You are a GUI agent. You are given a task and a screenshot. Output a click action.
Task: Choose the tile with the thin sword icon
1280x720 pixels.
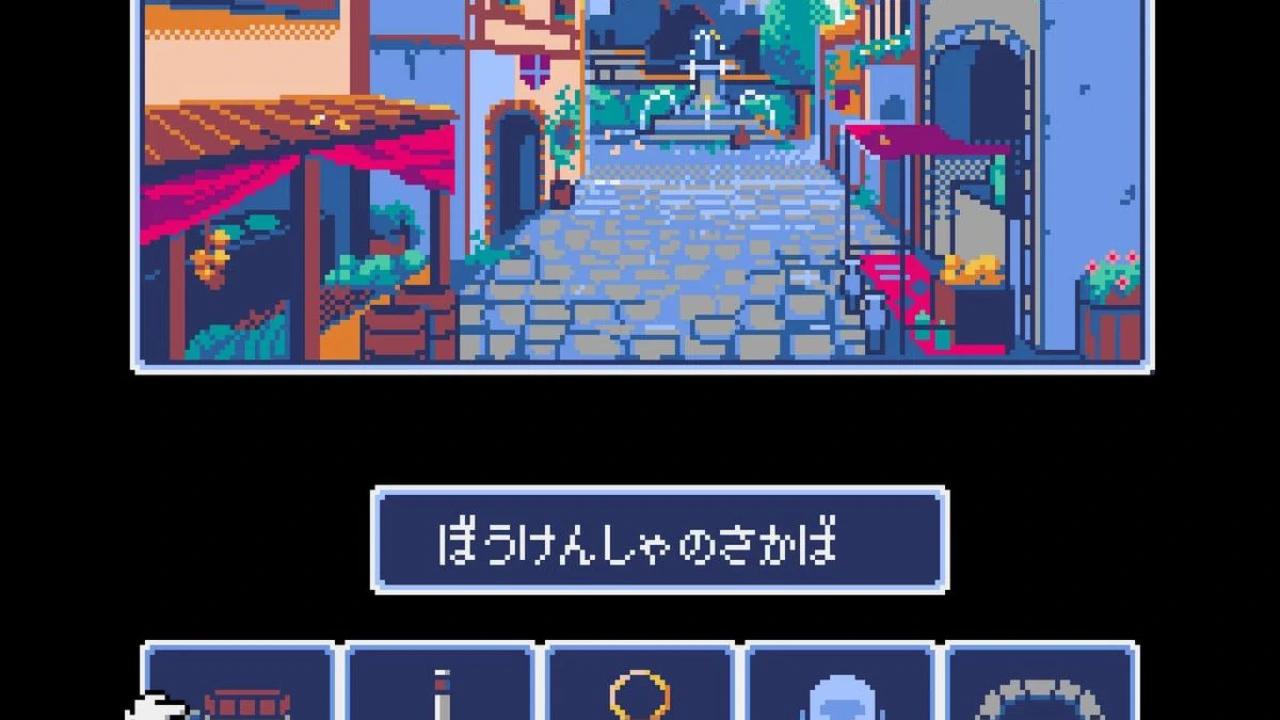[x=440, y=686]
